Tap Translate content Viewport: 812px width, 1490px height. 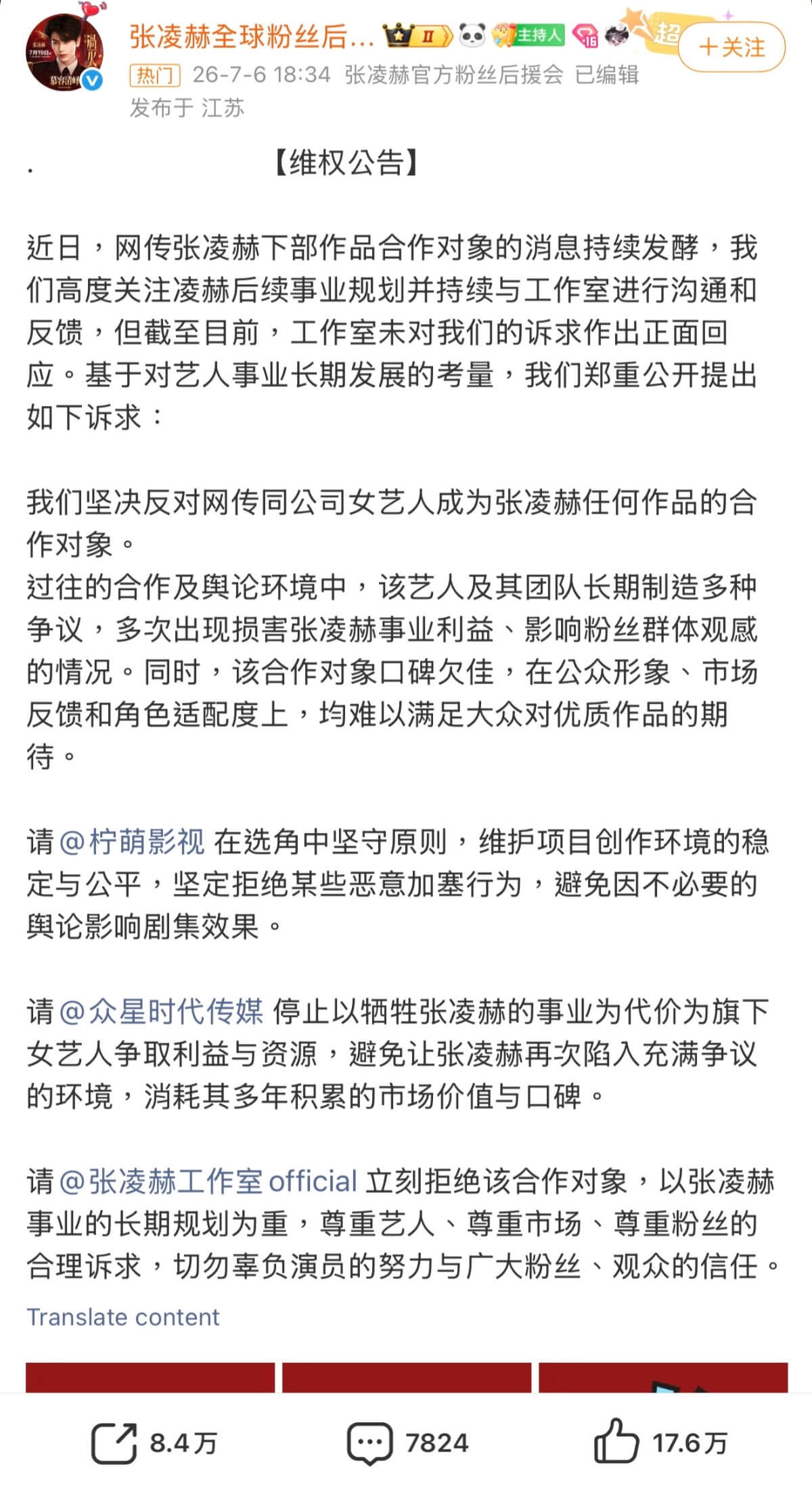pyautogui.click(x=123, y=1317)
